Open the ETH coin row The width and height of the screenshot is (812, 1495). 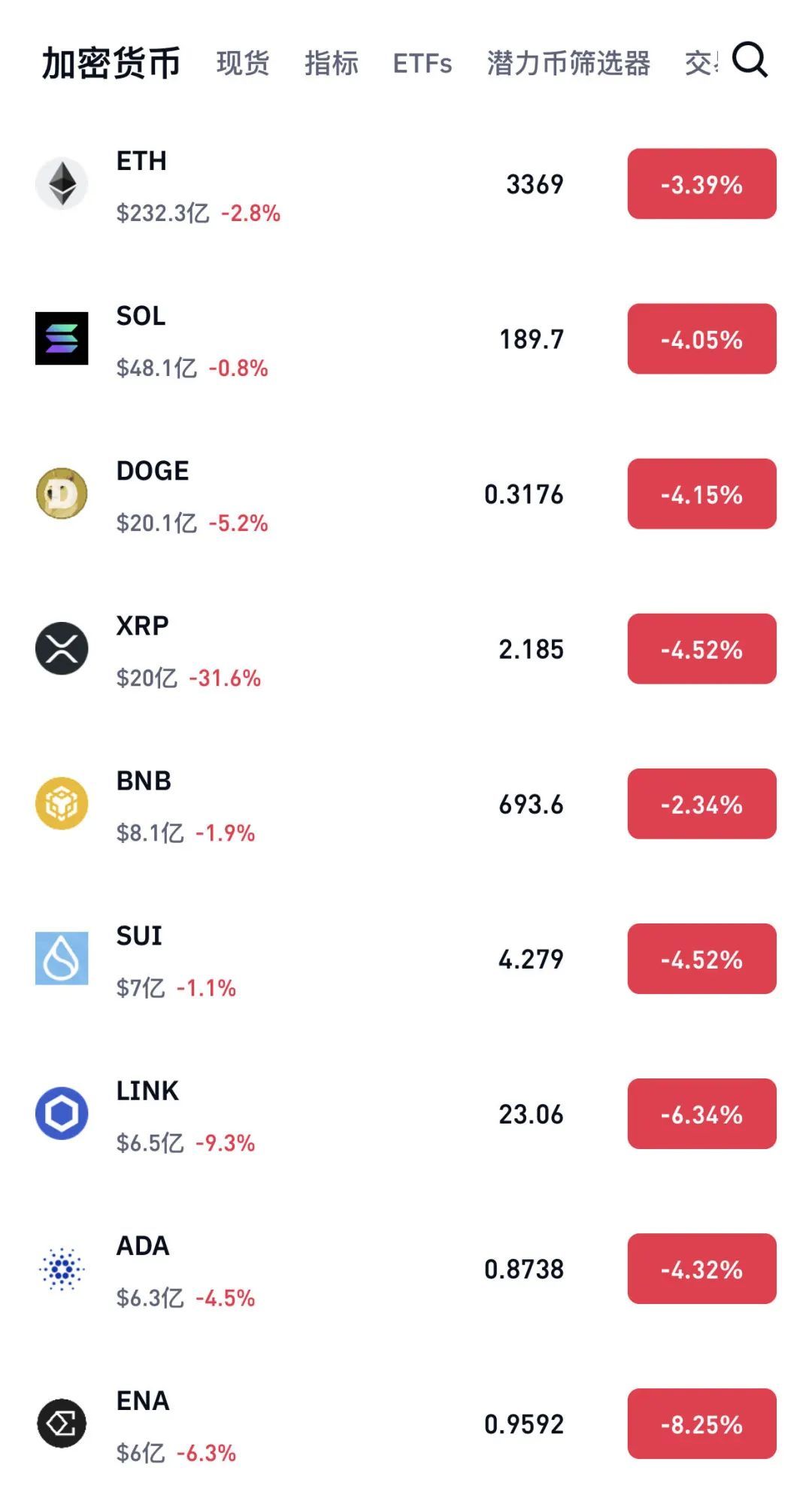click(301, 184)
